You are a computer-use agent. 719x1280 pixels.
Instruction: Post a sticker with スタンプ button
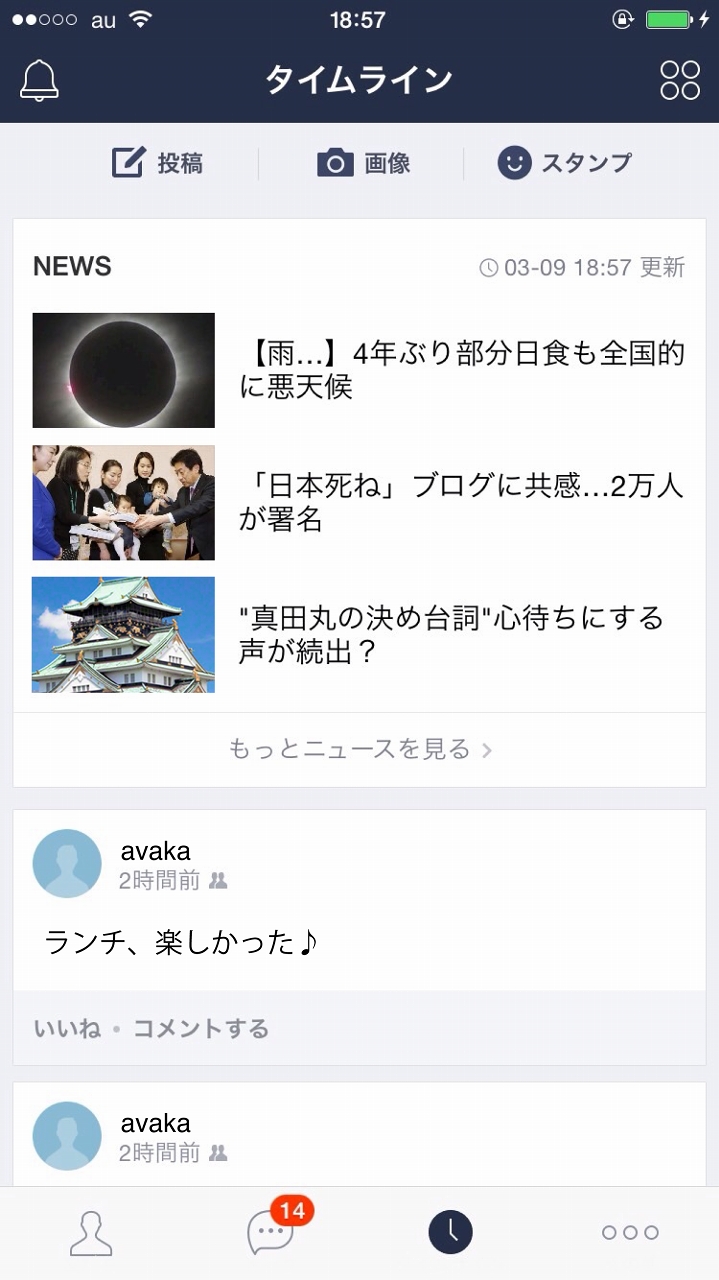(x=565, y=163)
